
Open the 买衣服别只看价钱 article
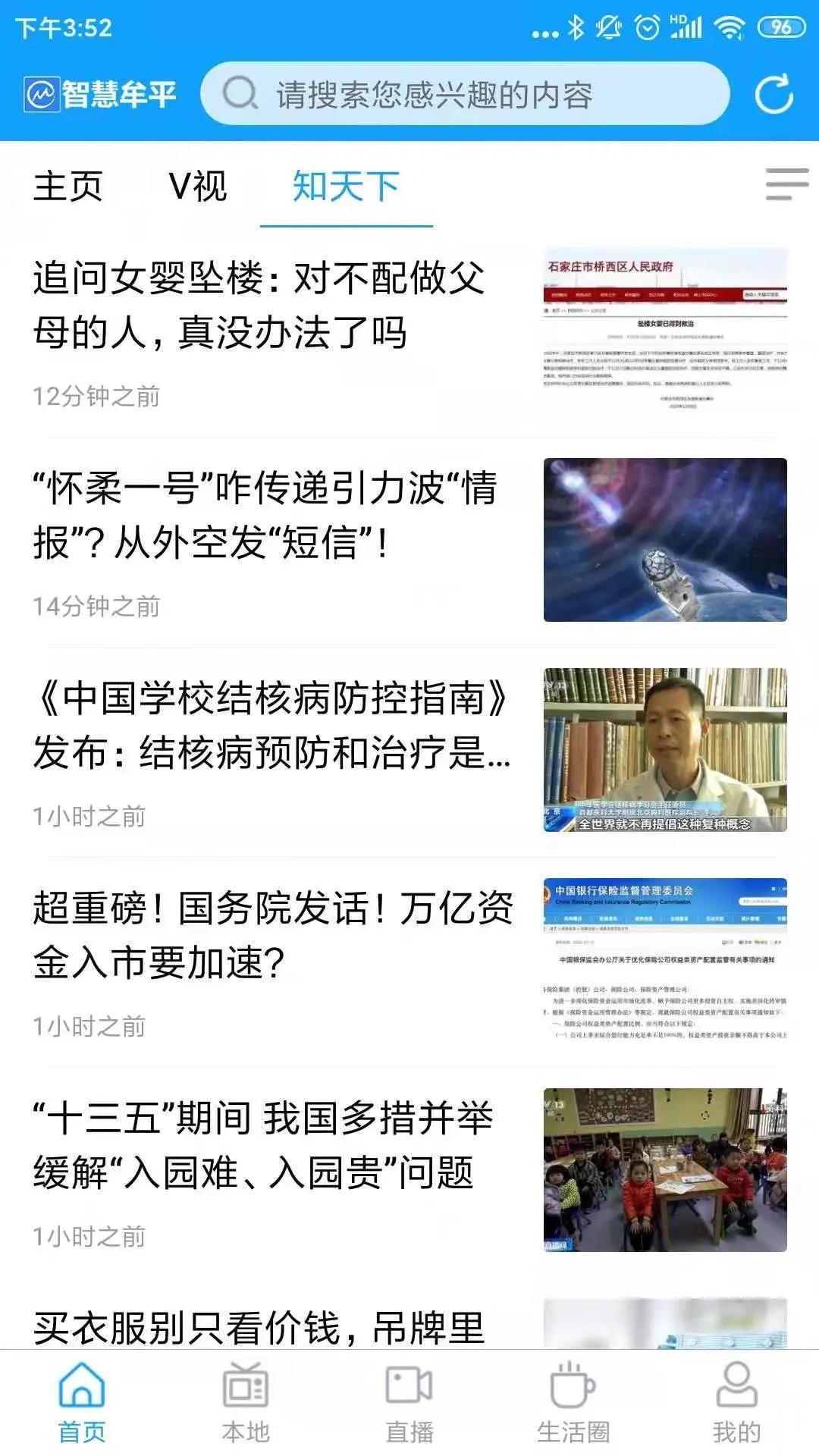point(259,1327)
